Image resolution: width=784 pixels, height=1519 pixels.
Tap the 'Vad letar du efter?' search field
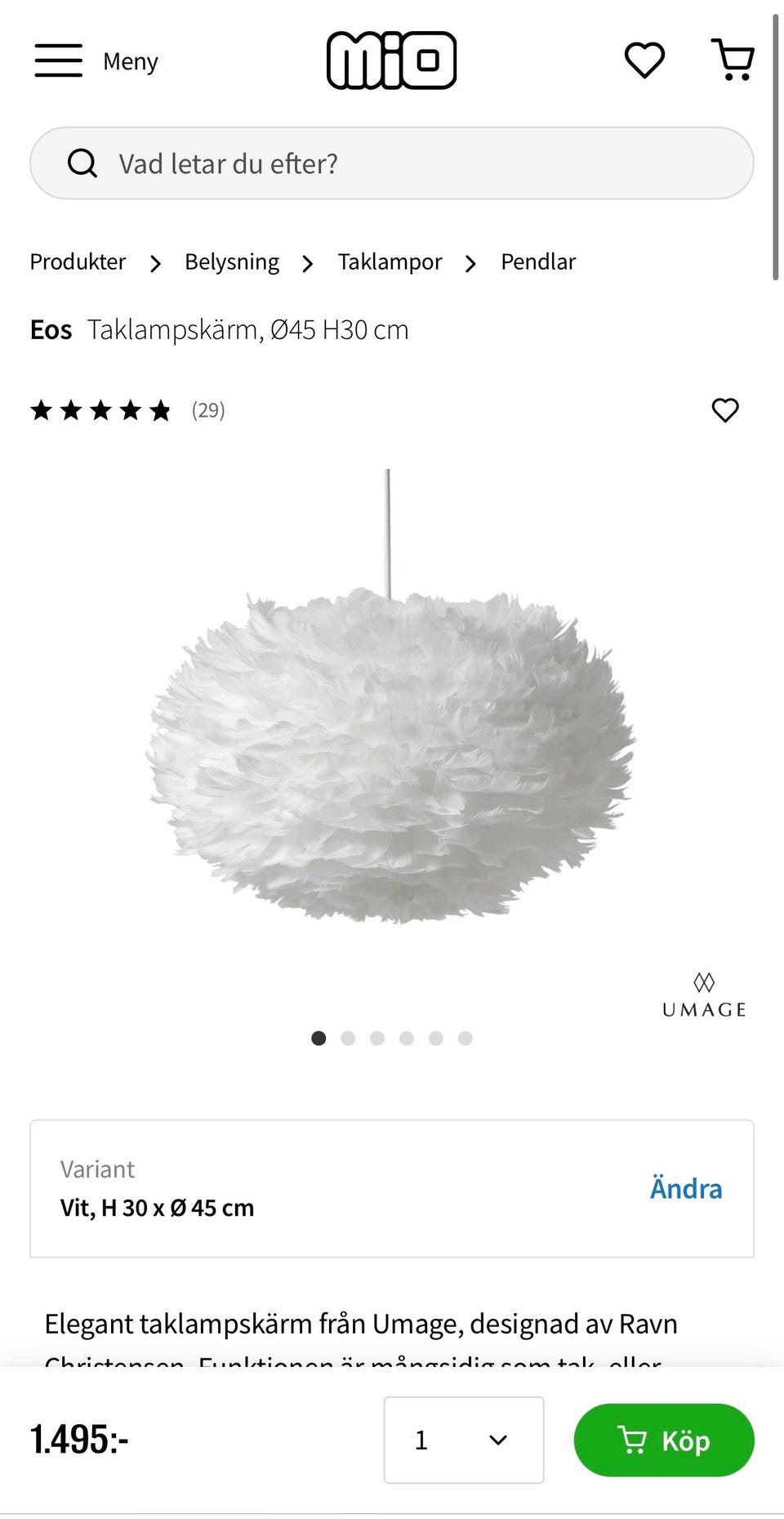coord(392,163)
